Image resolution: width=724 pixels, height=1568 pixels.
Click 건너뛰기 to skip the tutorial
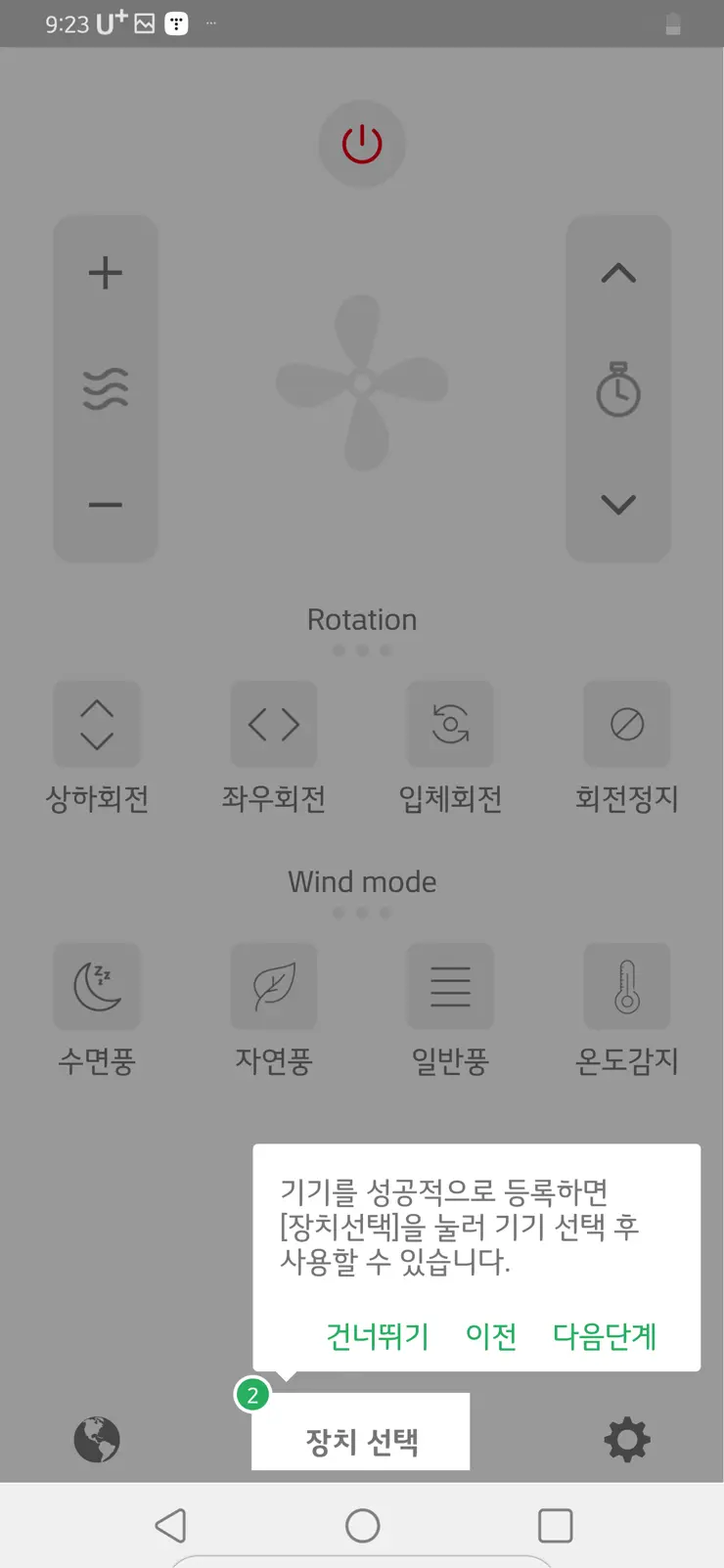point(376,1336)
